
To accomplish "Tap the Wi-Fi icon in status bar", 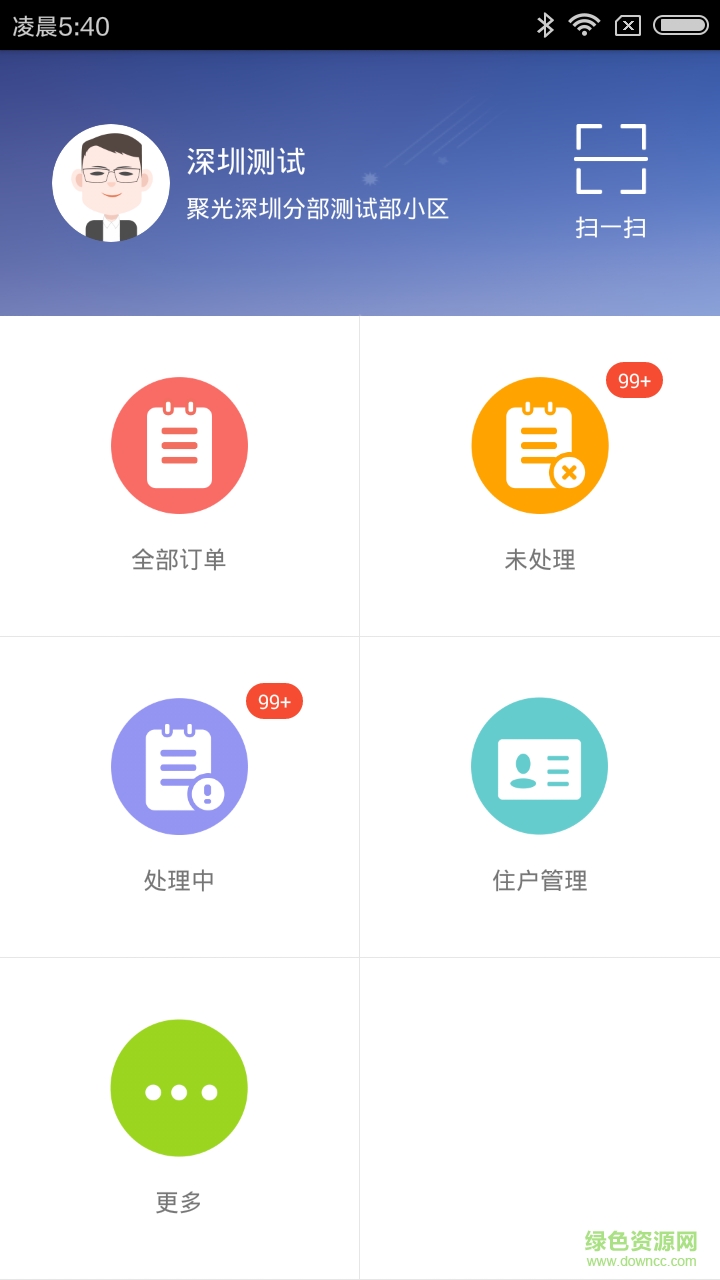I will (x=585, y=24).
